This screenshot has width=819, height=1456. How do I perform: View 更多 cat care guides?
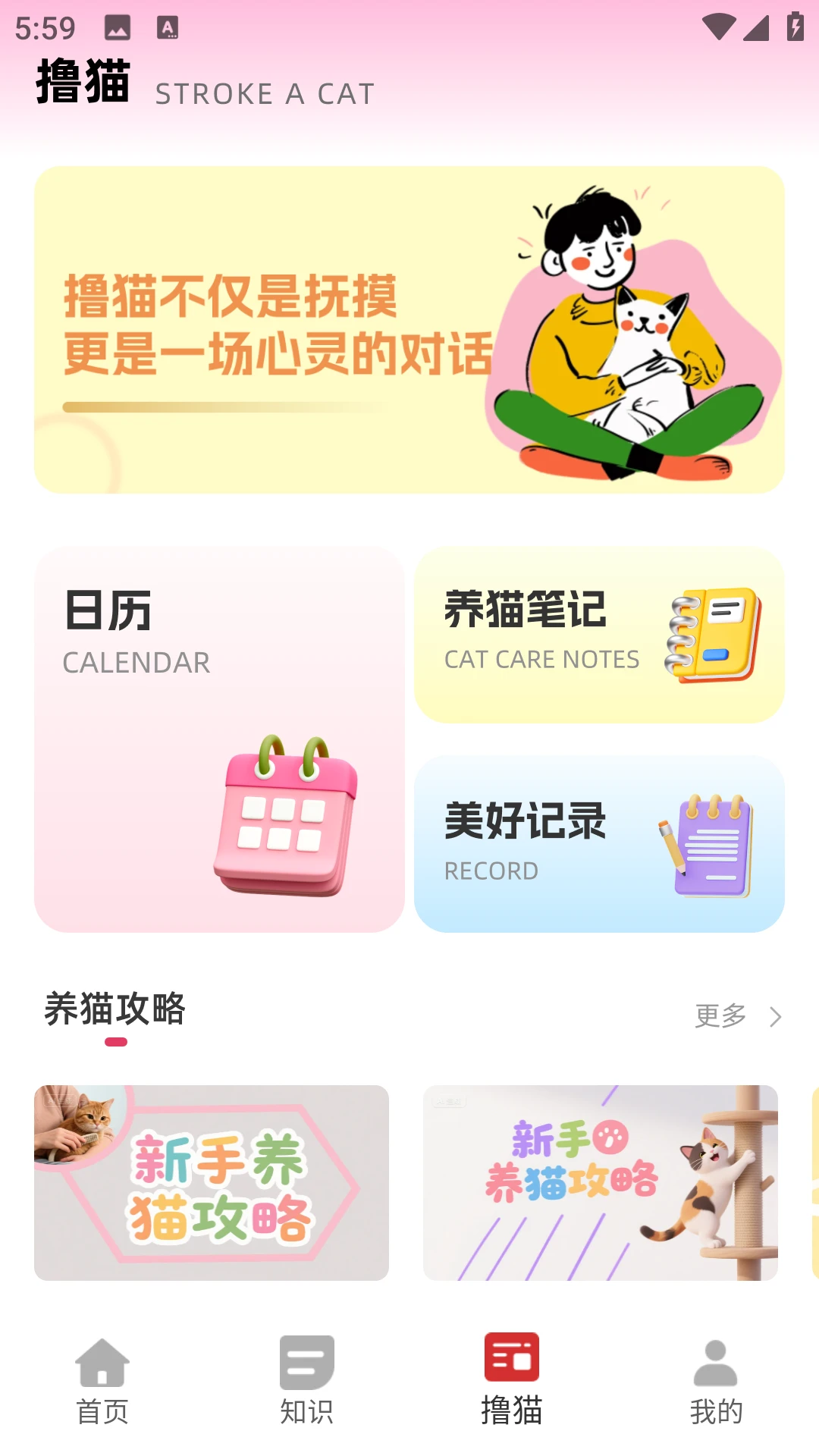pos(737,1016)
